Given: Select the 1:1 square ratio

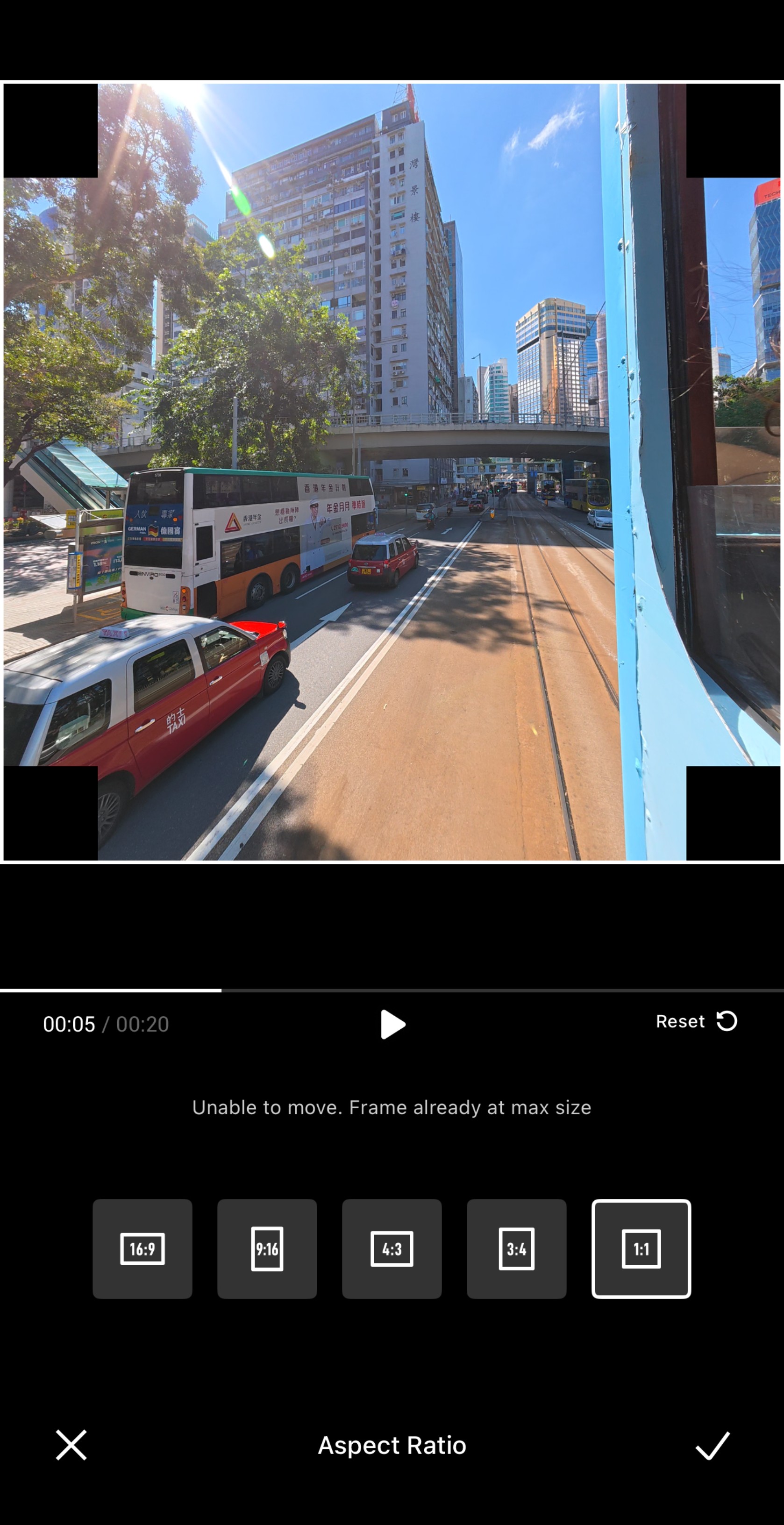Looking at the screenshot, I should (x=641, y=1248).
